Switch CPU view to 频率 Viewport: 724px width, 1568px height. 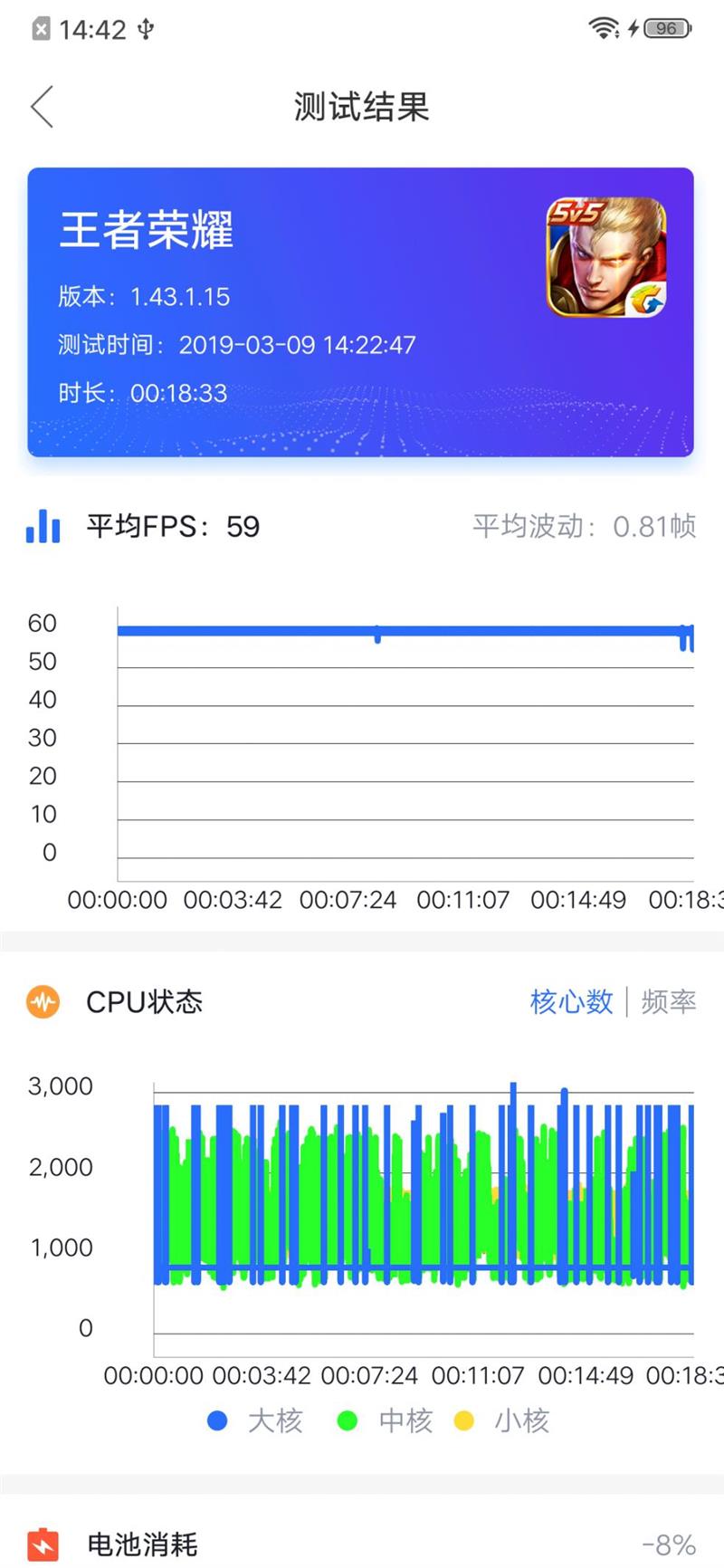pyautogui.click(x=668, y=1002)
